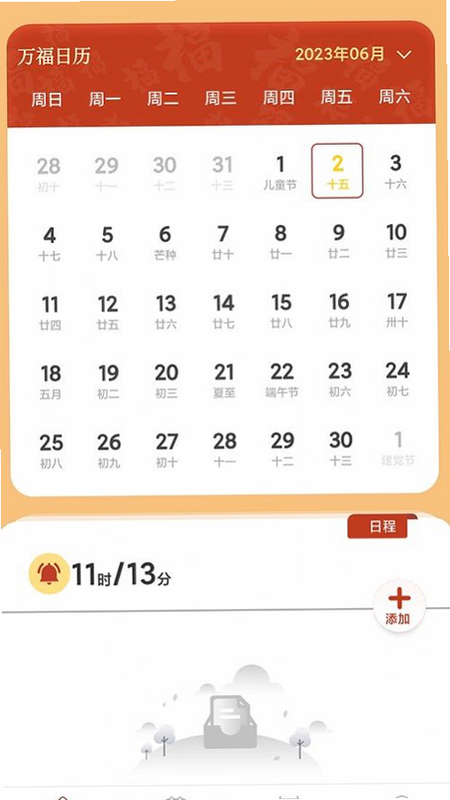Image resolution: width=450 pixels, height=800 pixels.
Task: Select the greyed May 28 date
Action: click(x=48, y=173)
